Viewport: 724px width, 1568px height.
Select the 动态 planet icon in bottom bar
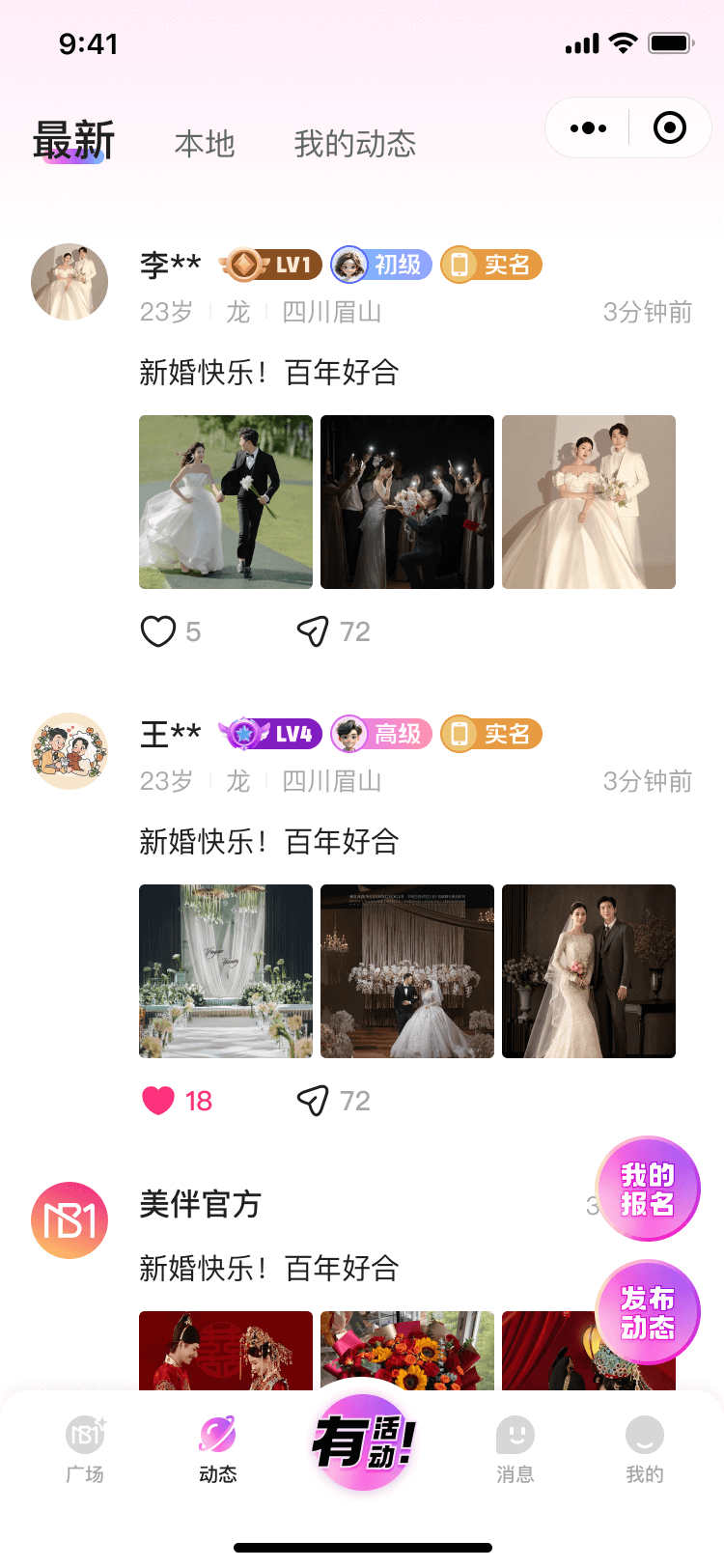(216, 1437)
